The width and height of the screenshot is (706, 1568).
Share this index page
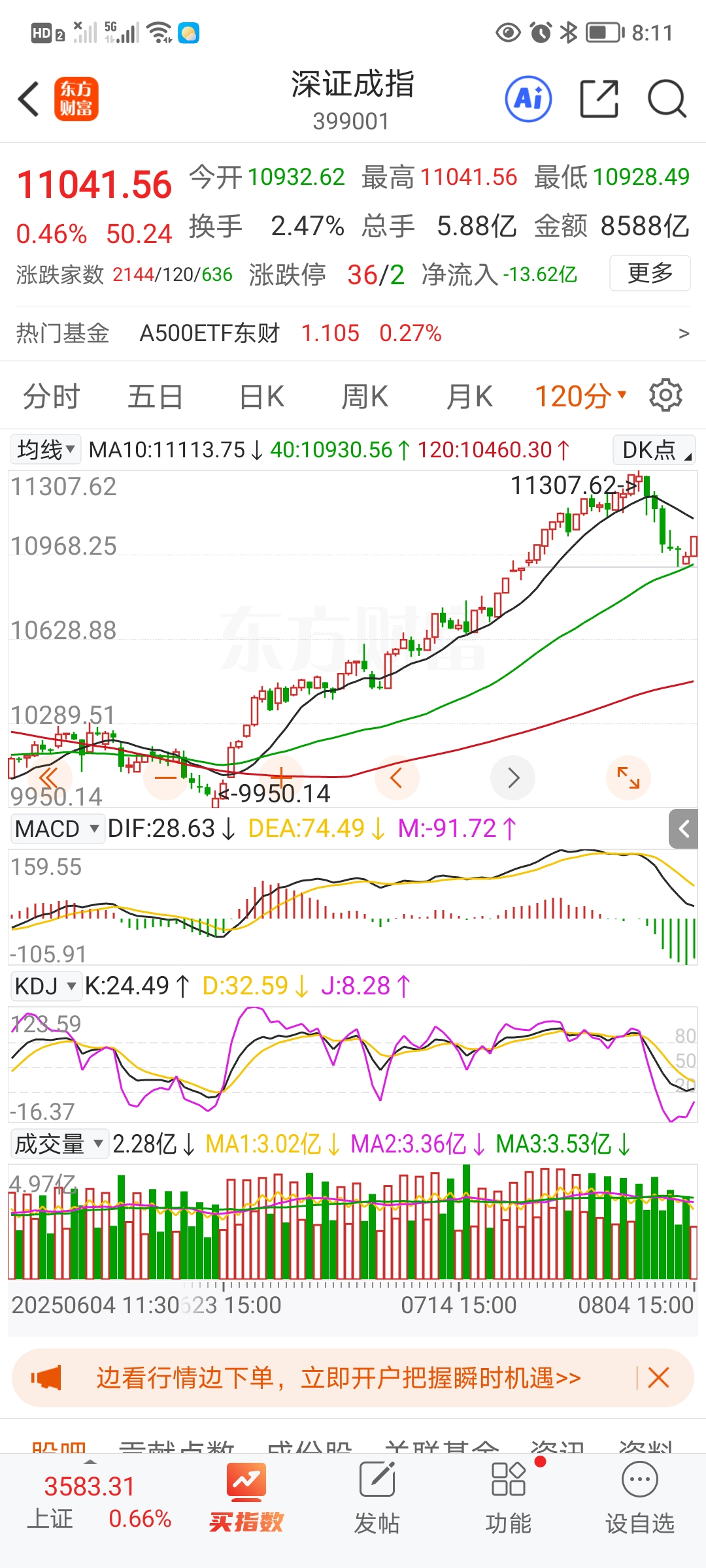[599, 99]
